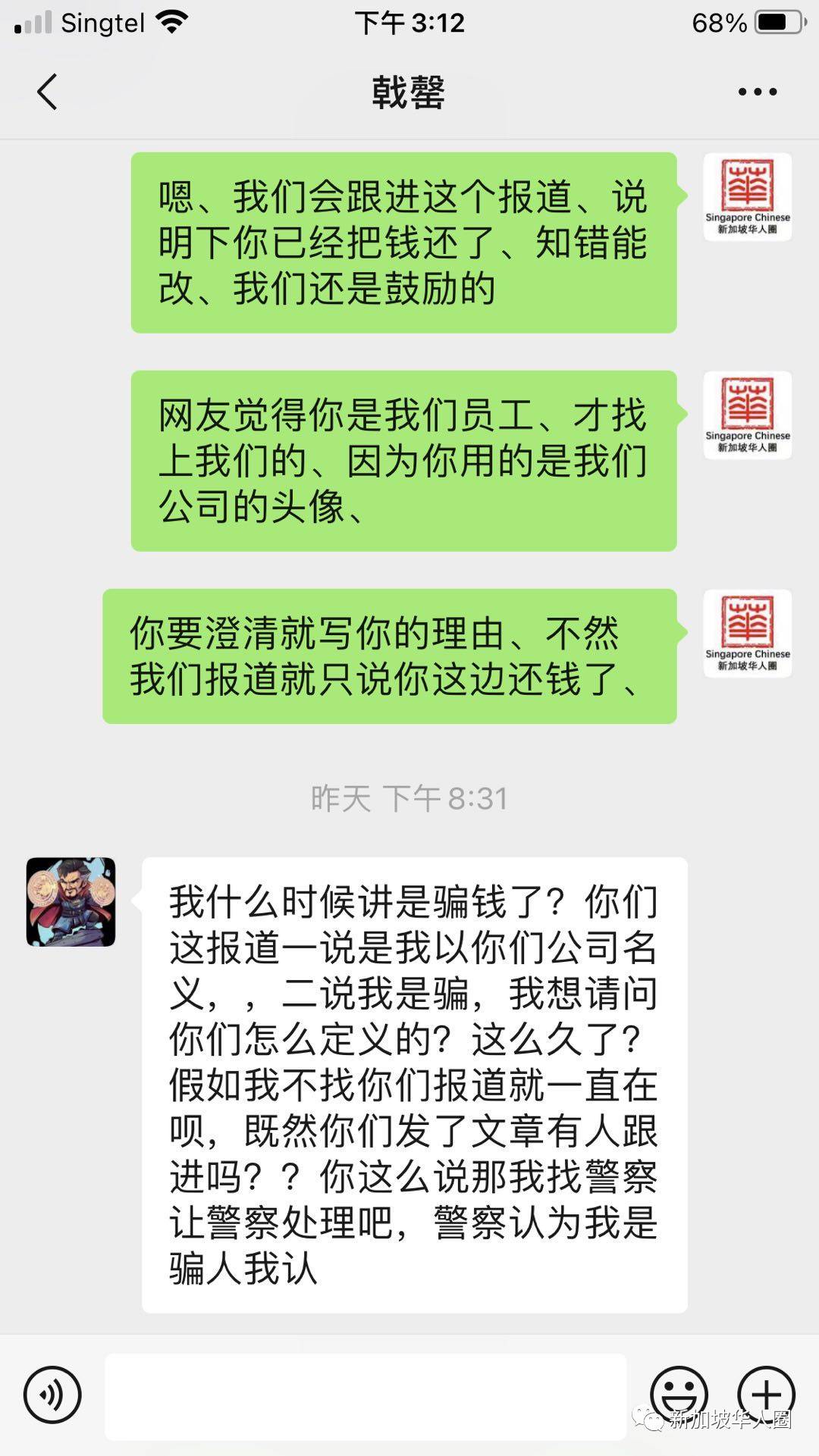Tap the chat title 戟罄
The image size is (819, 1456).
tap(409, 91)
